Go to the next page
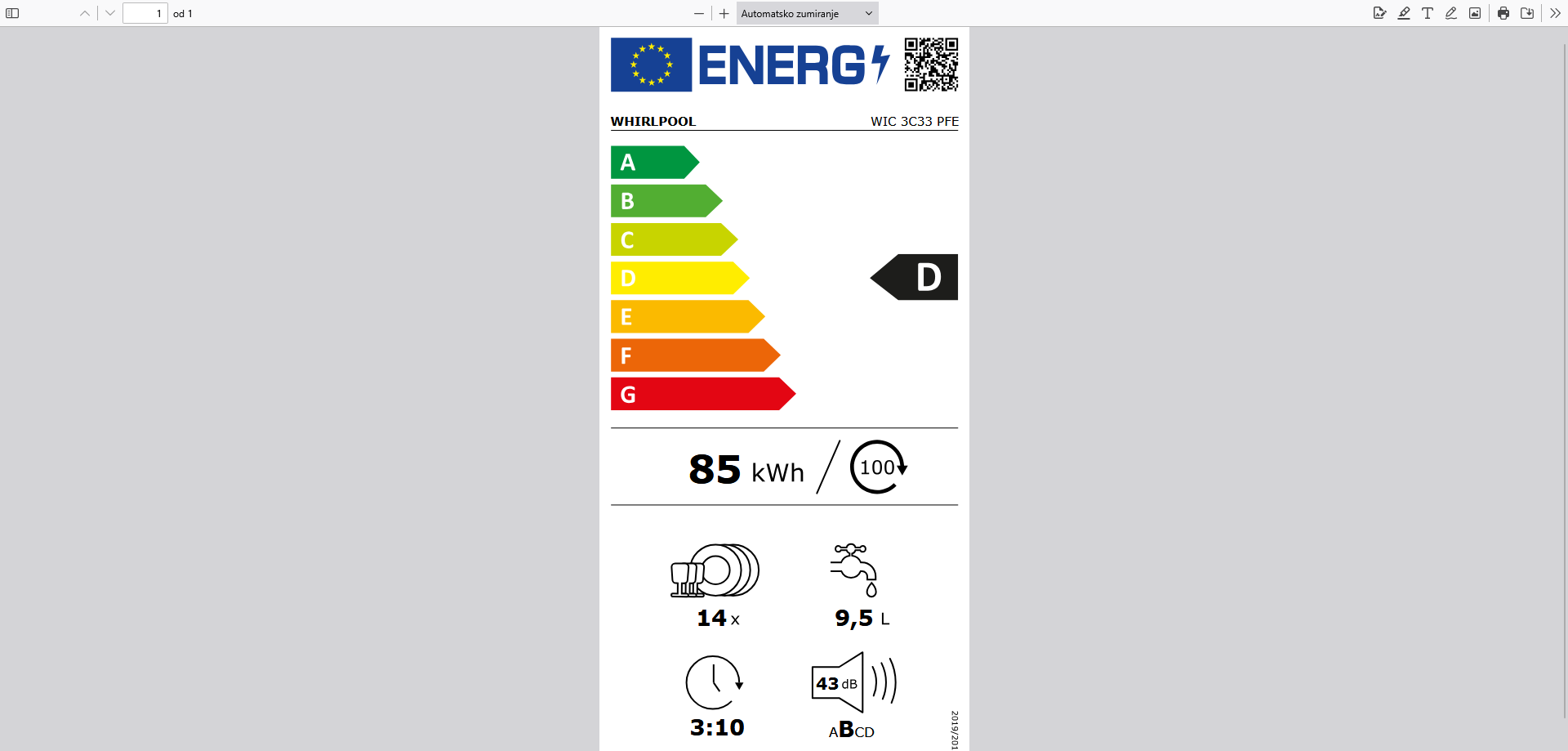 [110, 13]
